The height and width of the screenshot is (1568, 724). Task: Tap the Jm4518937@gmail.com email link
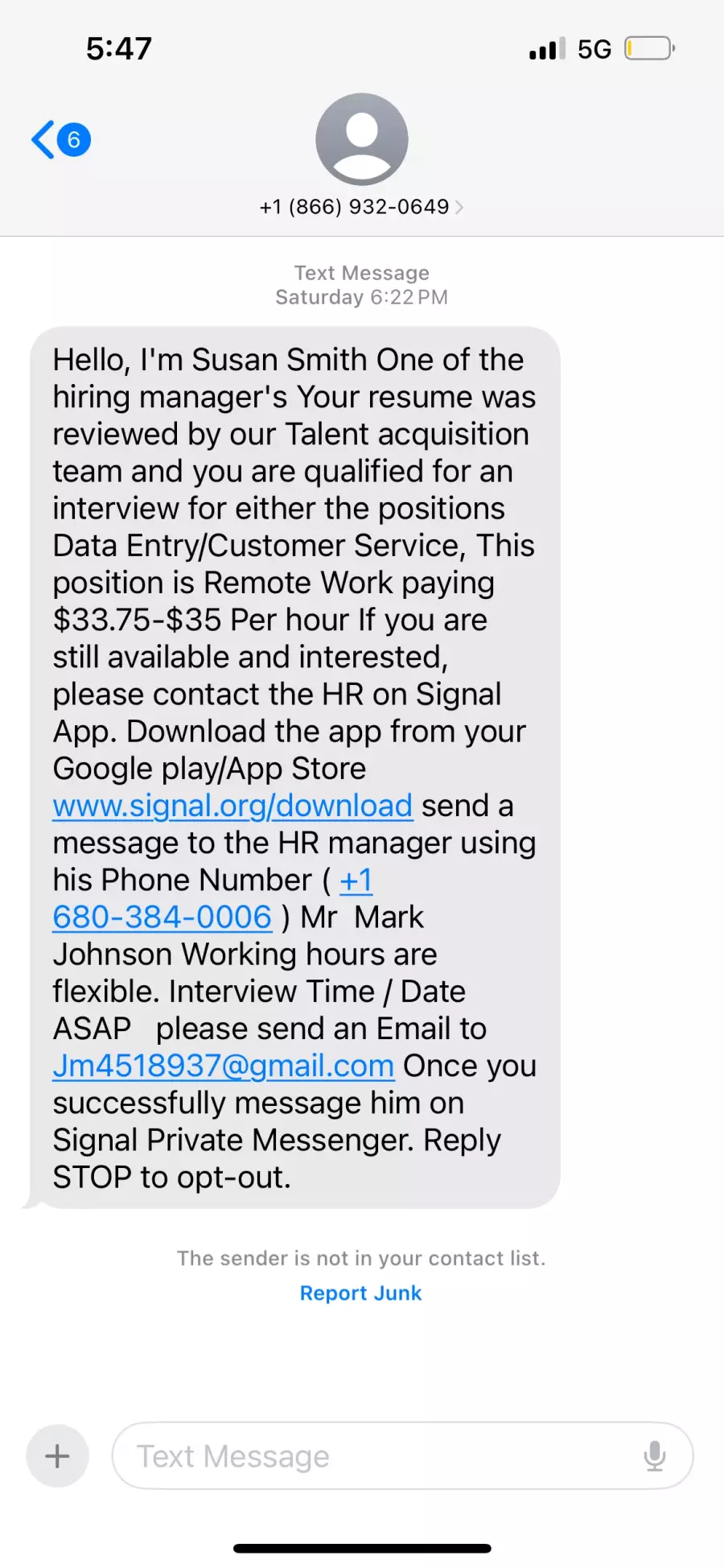[224, 1066]
